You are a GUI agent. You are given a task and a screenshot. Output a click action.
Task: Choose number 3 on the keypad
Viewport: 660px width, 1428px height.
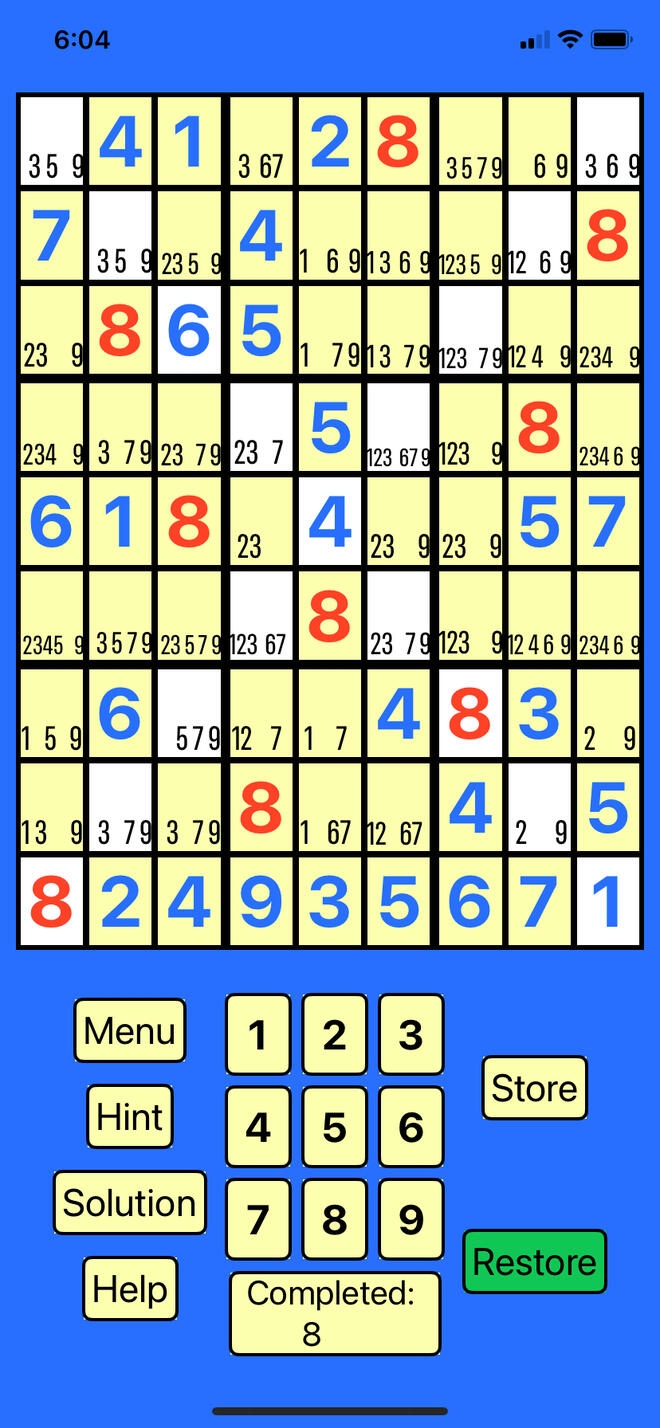[411, 1035]
